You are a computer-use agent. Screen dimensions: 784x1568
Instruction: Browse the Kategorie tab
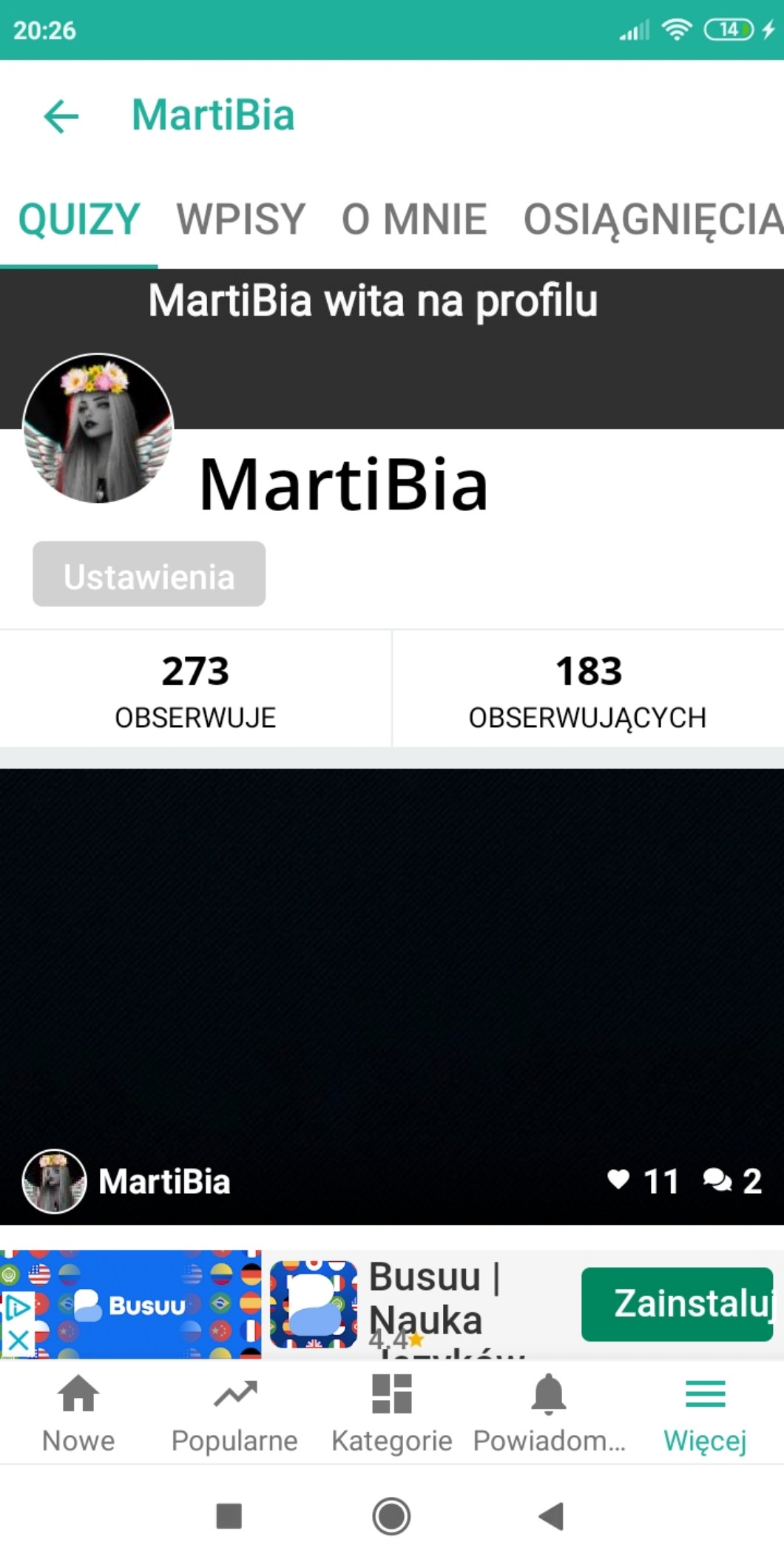tap(391, 1414)
